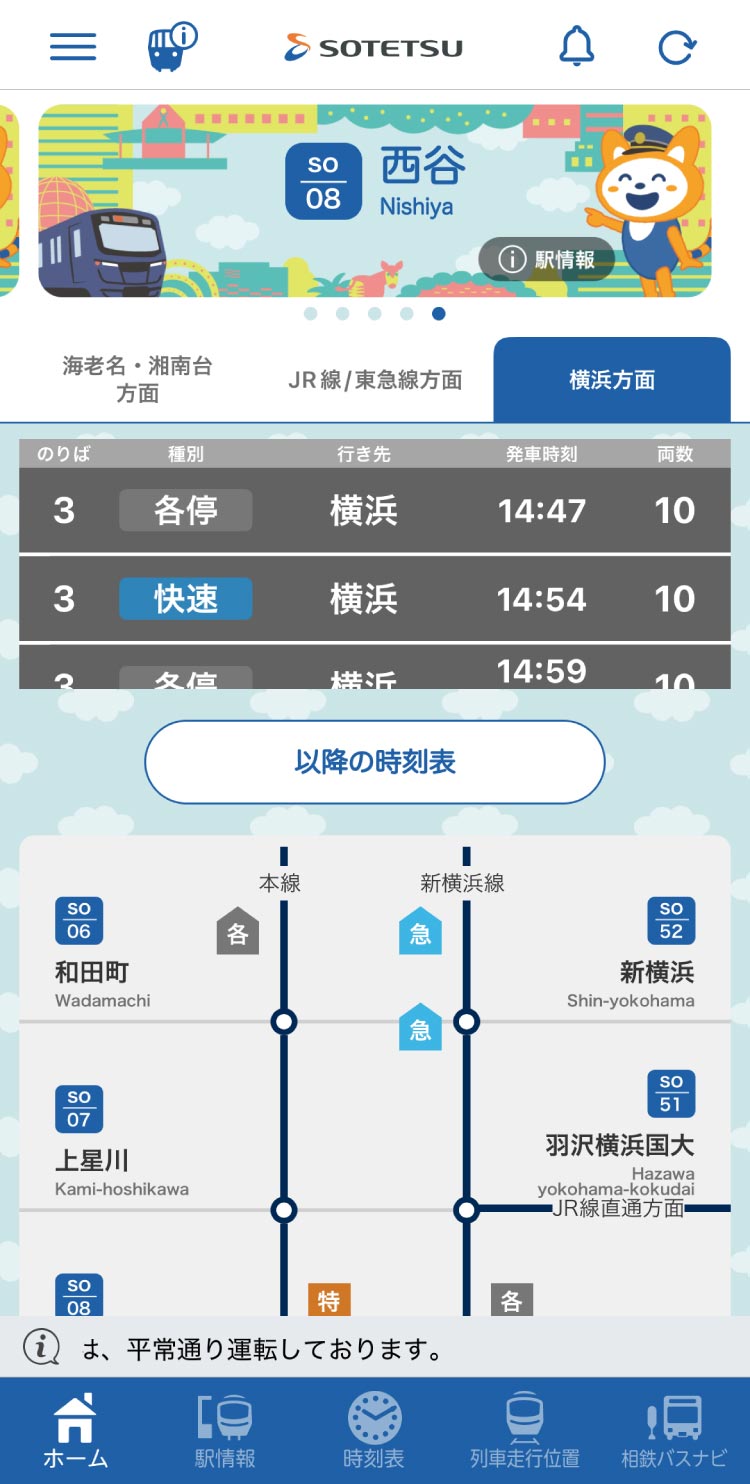Screen dimensions: 750x1484
Task: Open the 時刻表 tab
Action: coord(374,1430)
